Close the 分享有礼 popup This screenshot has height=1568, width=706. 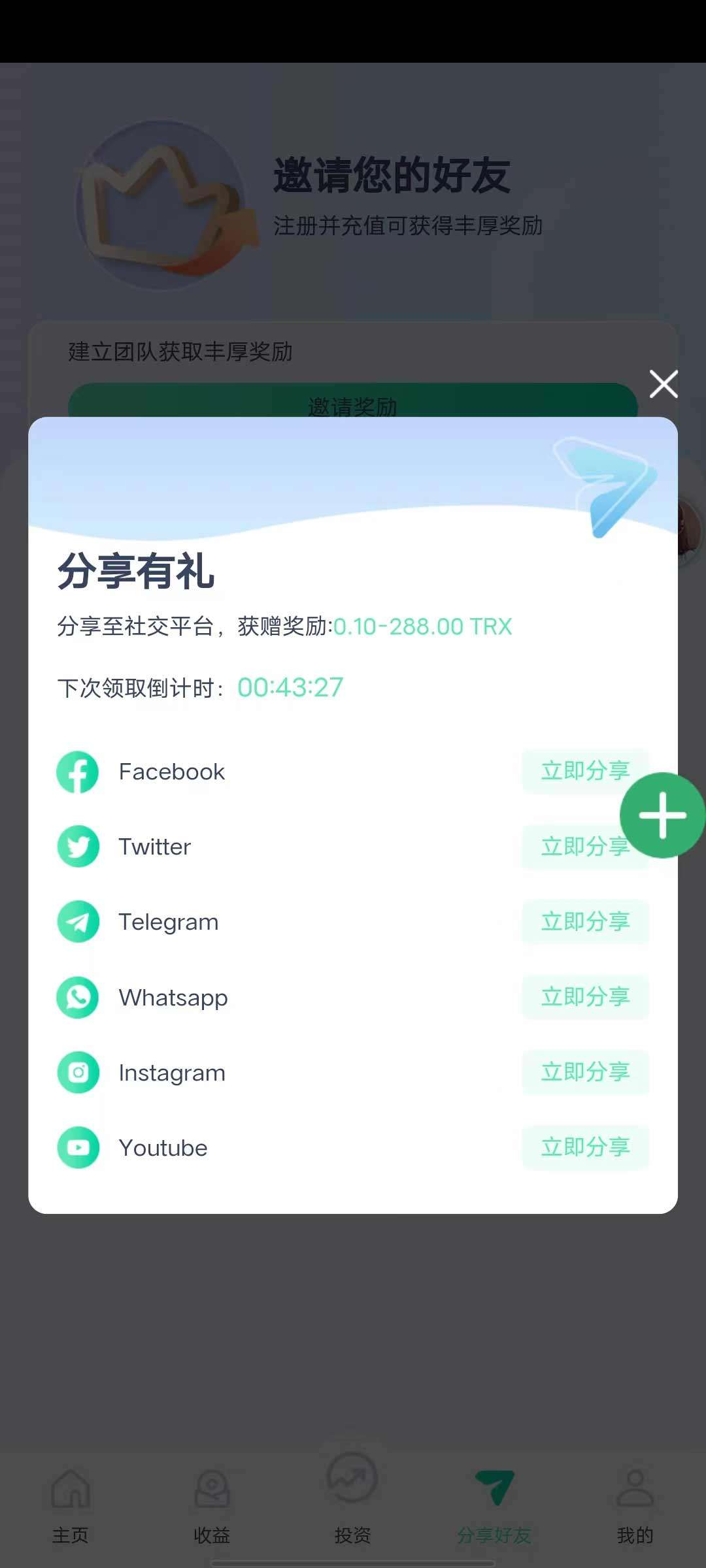[x=664, y=384]
